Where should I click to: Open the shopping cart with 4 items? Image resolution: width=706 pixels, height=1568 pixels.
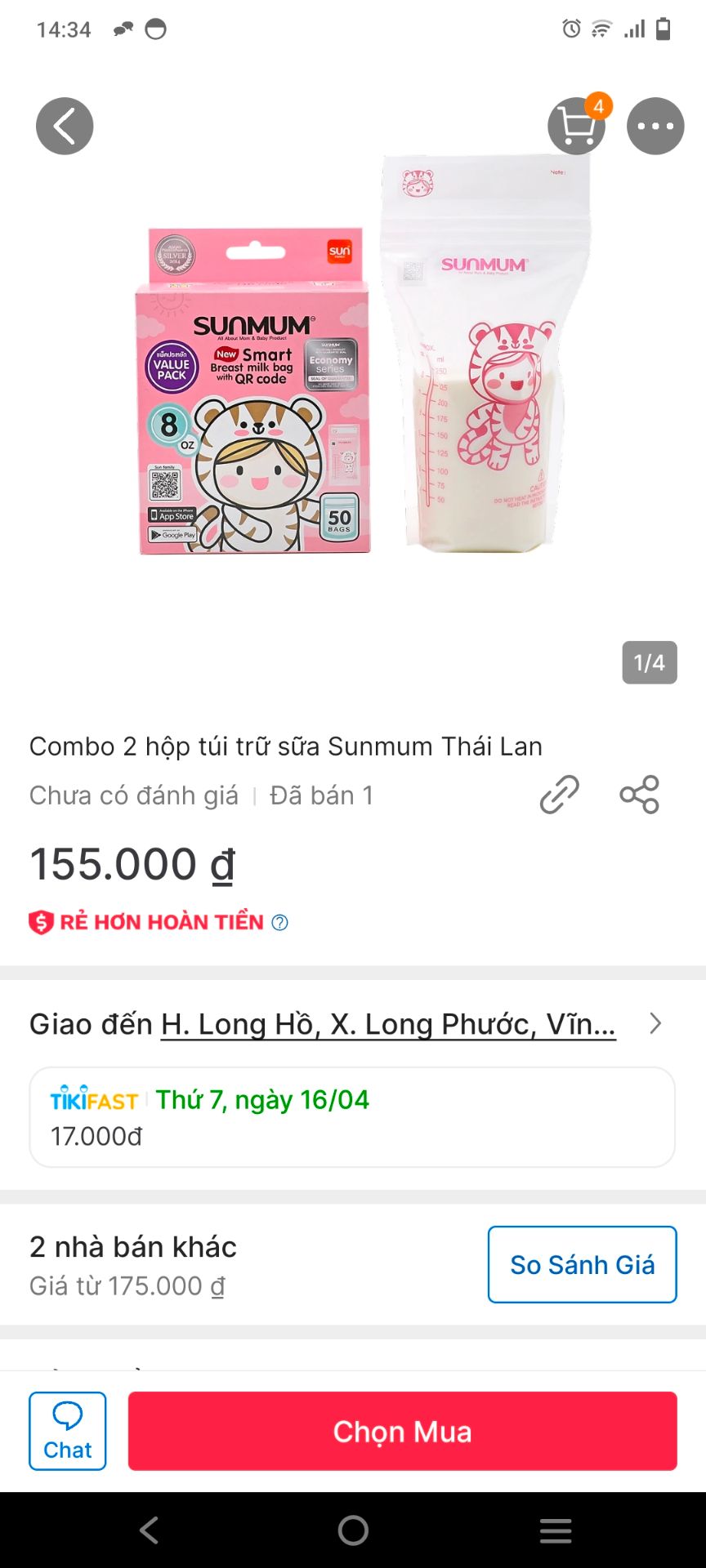(576, 126)
